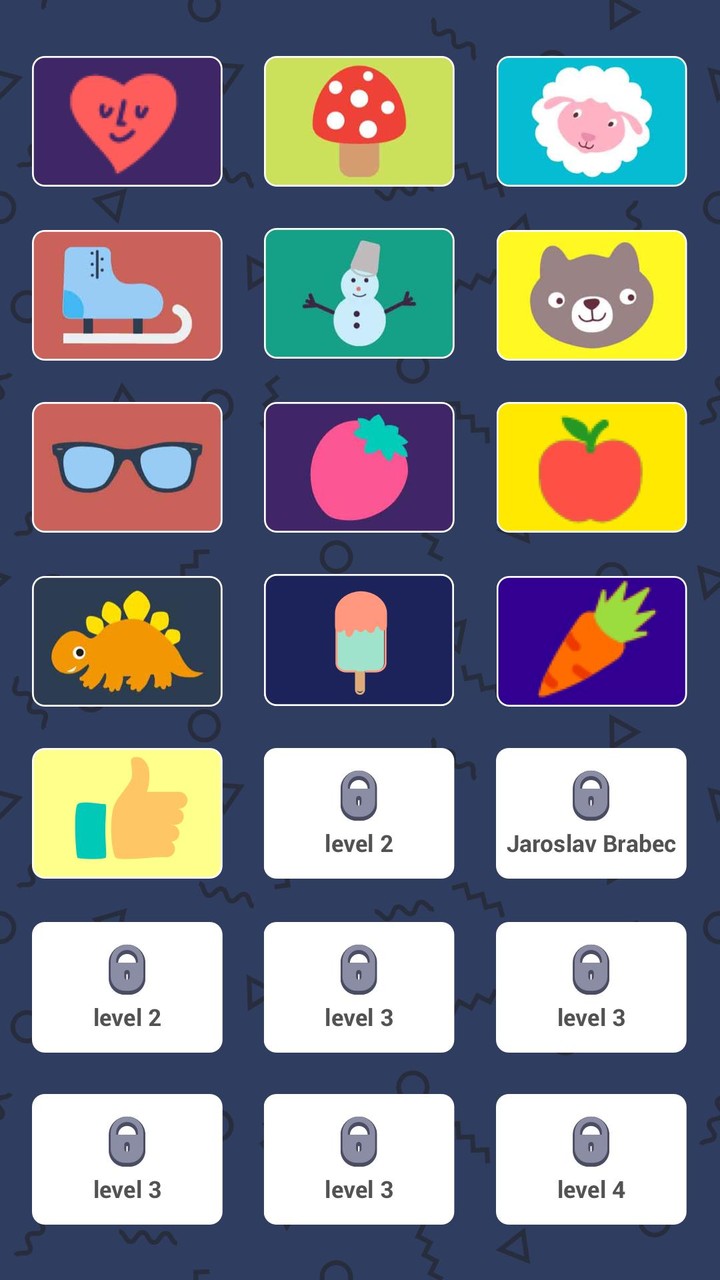This screenshot has width=720, height=1280.
Task: Open the level 4 locked card
Action: (x=591, y=1159)
